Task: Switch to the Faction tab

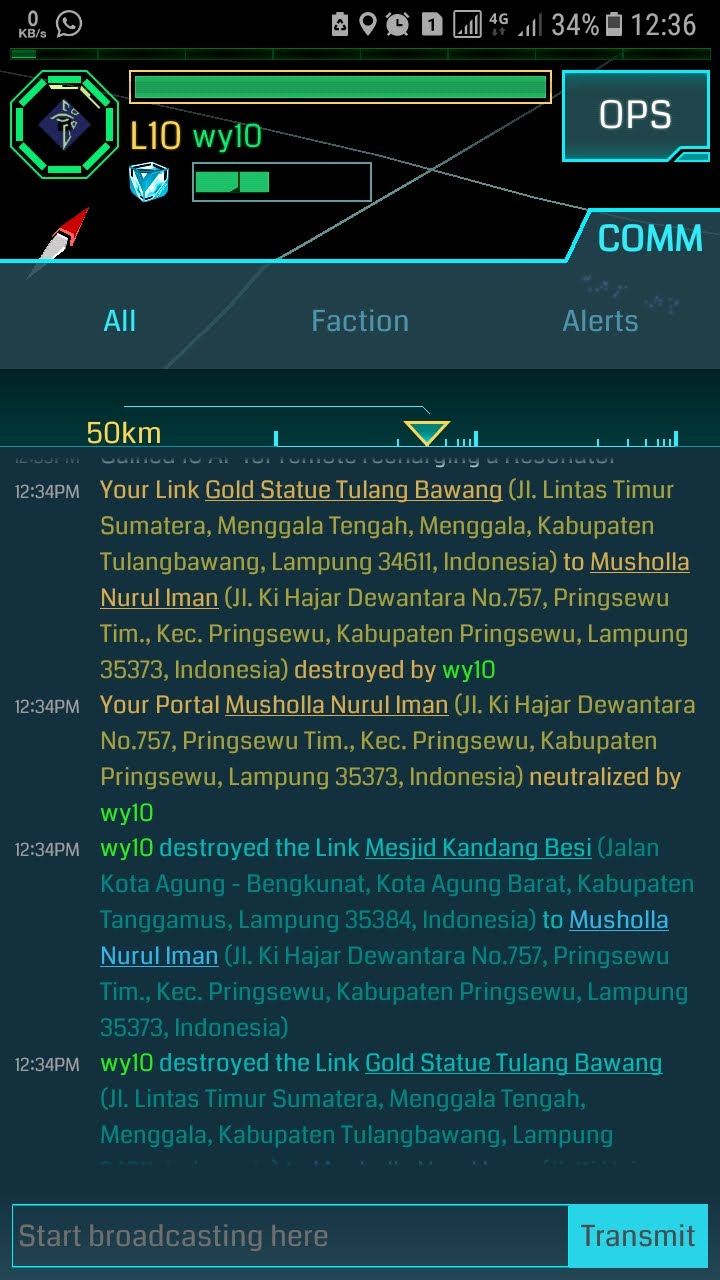Action: pyautogui.click(x=359, y=321)
